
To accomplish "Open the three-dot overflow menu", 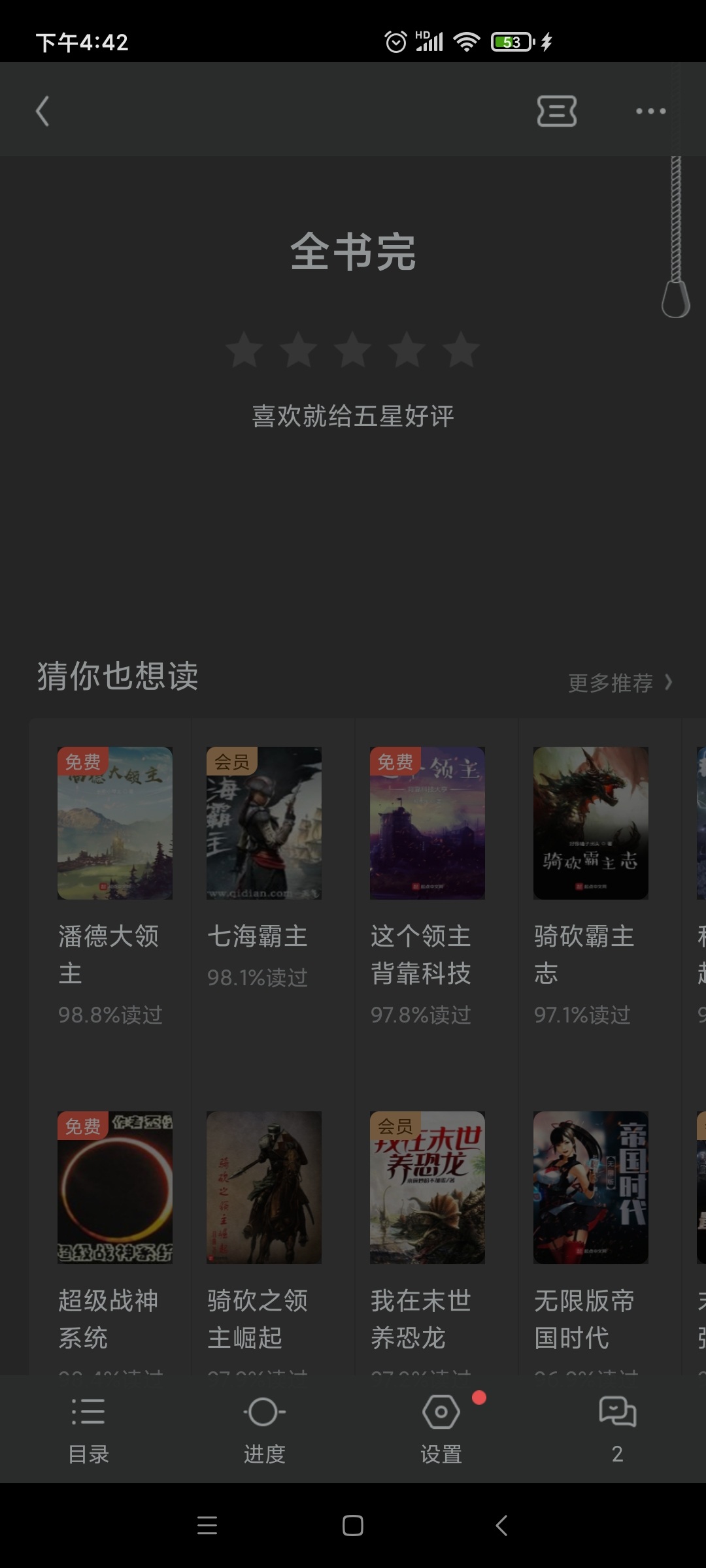I will coord(651,111).
